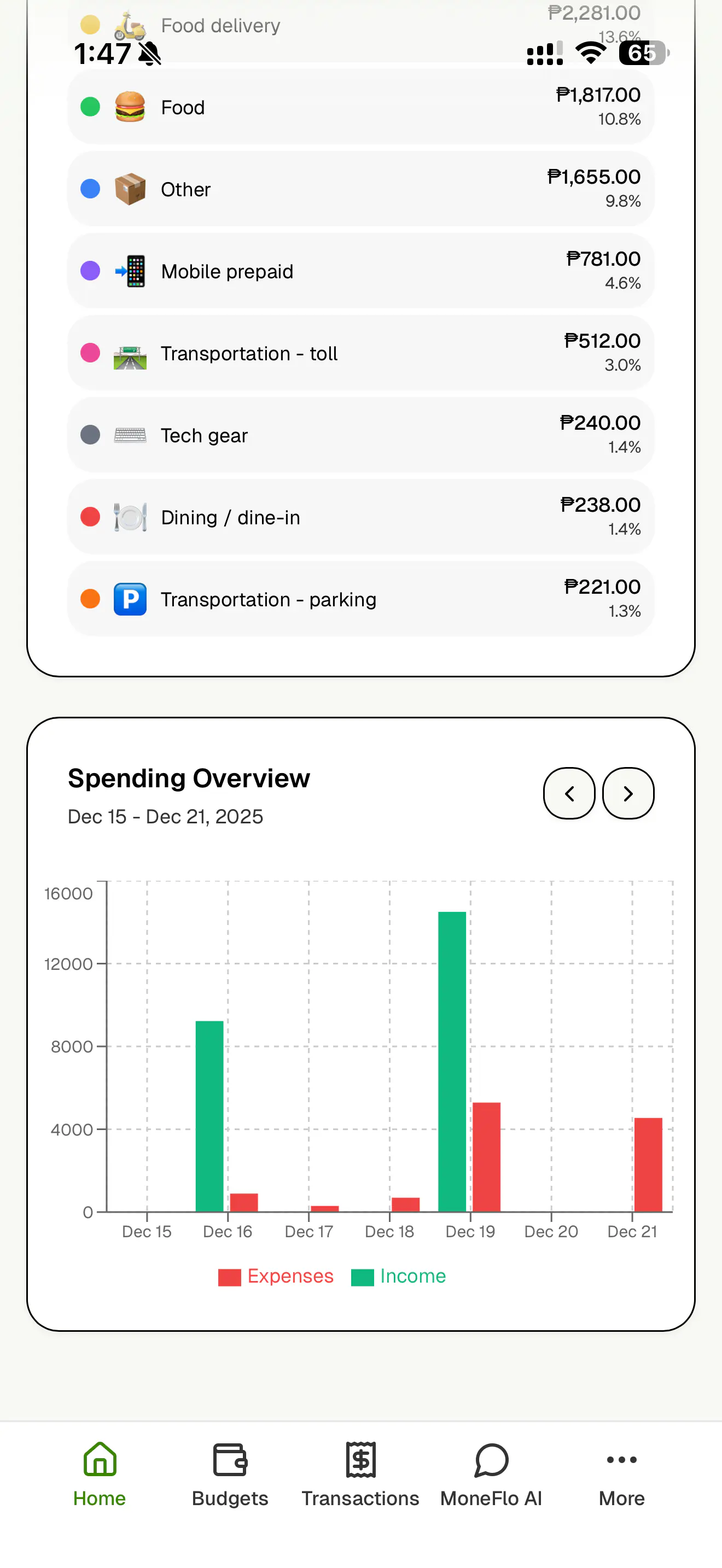Viewport: 722px width, 1568px height.
Task: Toggle the Expenses legend in the chart
Action: pos(275,1276)
